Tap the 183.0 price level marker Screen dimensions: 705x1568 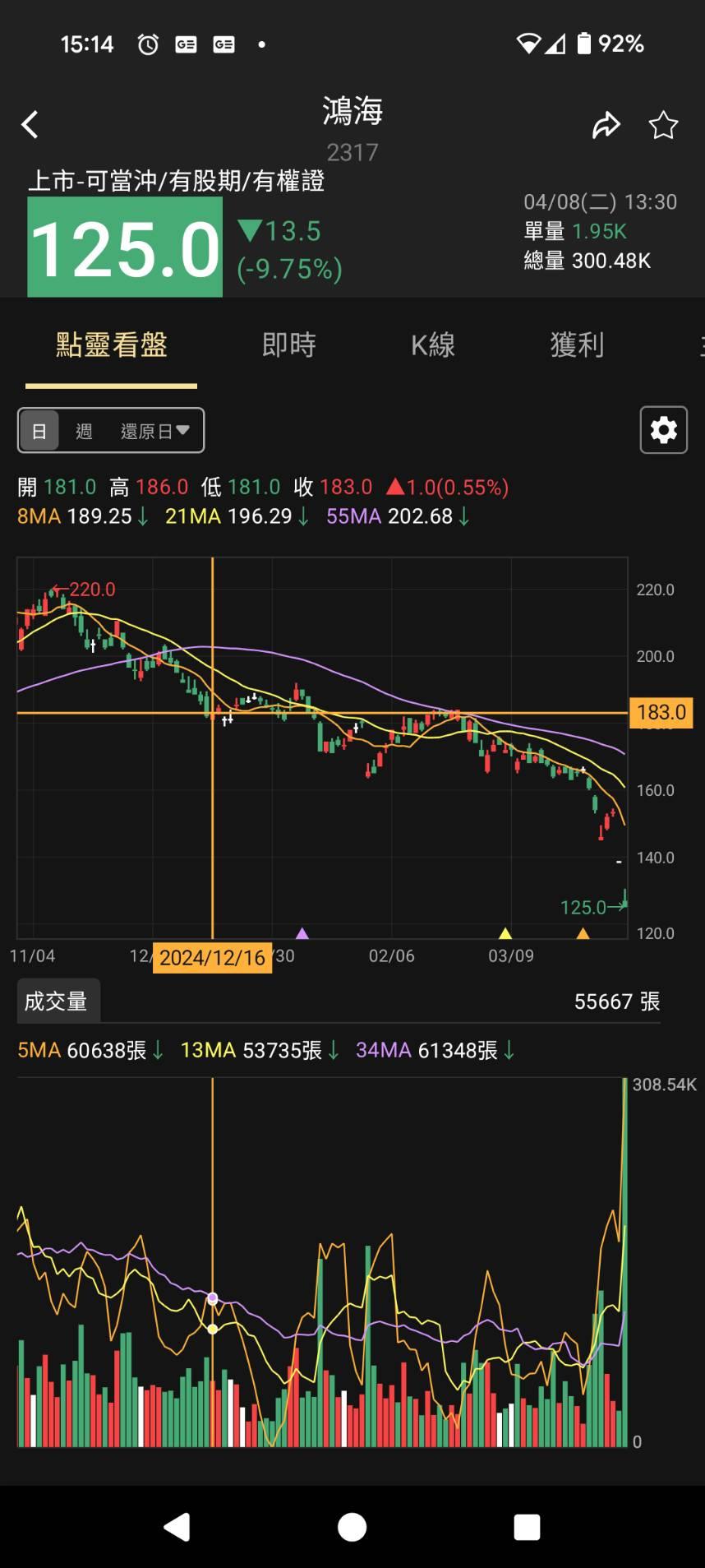(x=662, y=712)
